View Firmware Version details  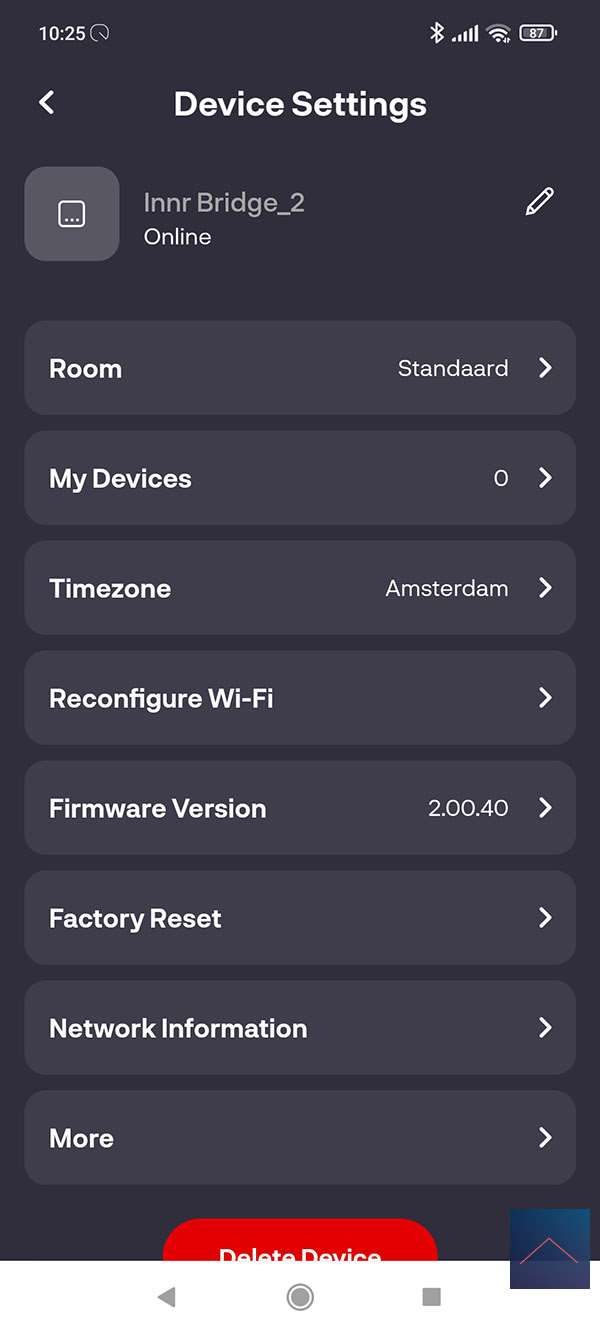pyautogui.click(x=300, y=808)
